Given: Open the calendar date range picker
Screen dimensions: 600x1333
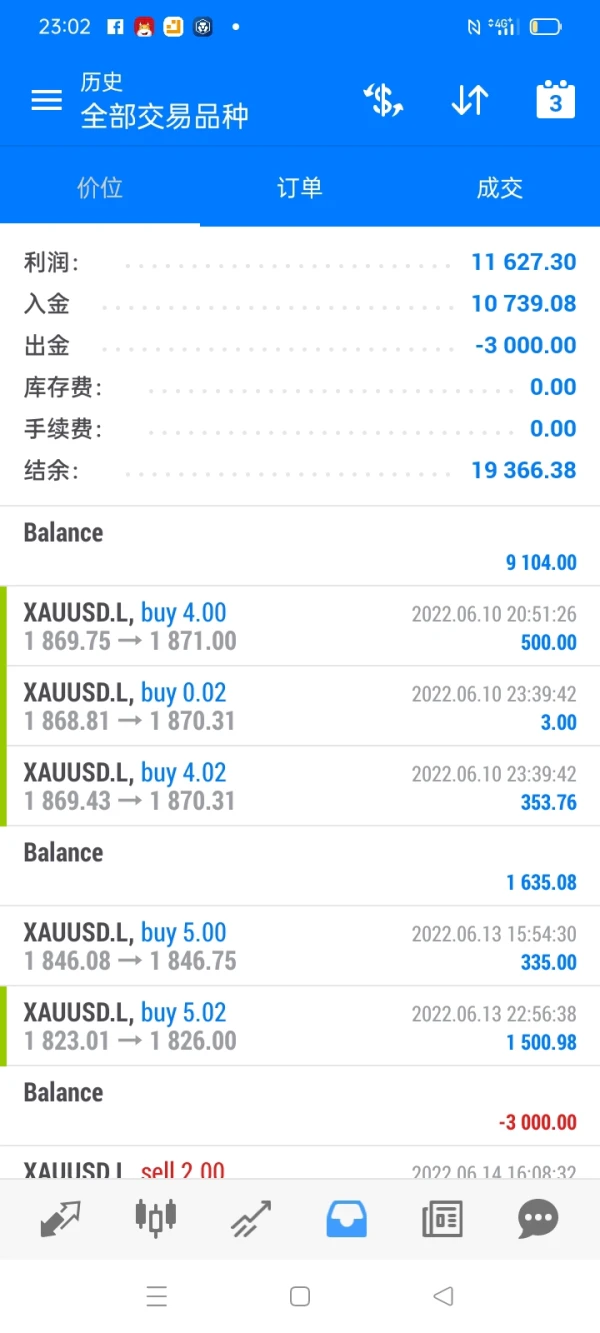Looking at the screenshot, I should 555,100.
